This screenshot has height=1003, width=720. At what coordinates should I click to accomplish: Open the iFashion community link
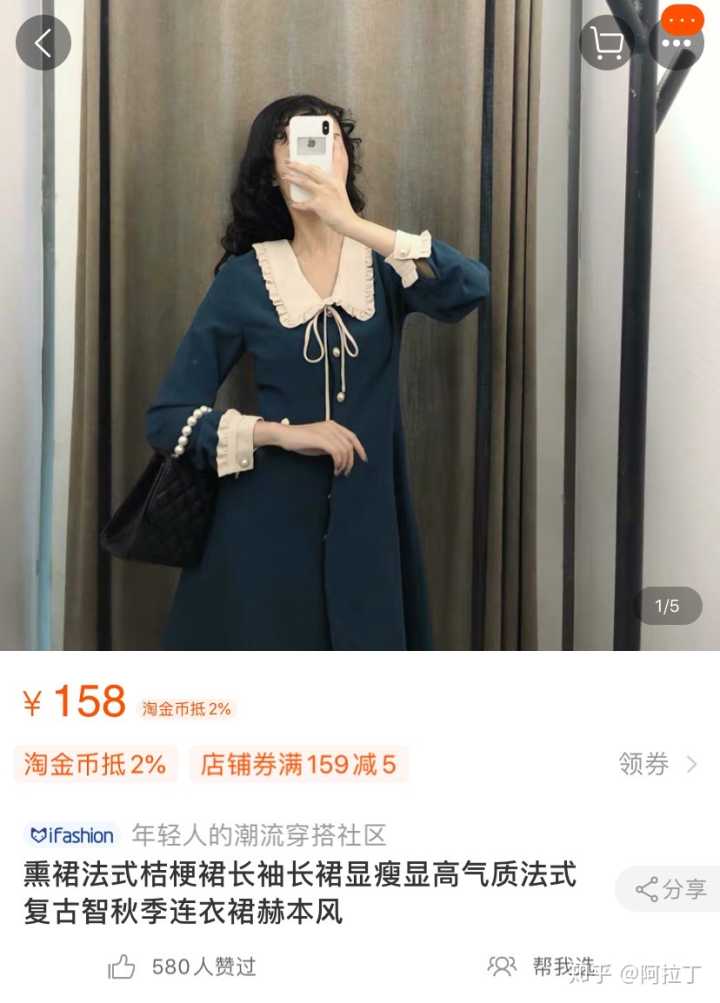point(71,835)
